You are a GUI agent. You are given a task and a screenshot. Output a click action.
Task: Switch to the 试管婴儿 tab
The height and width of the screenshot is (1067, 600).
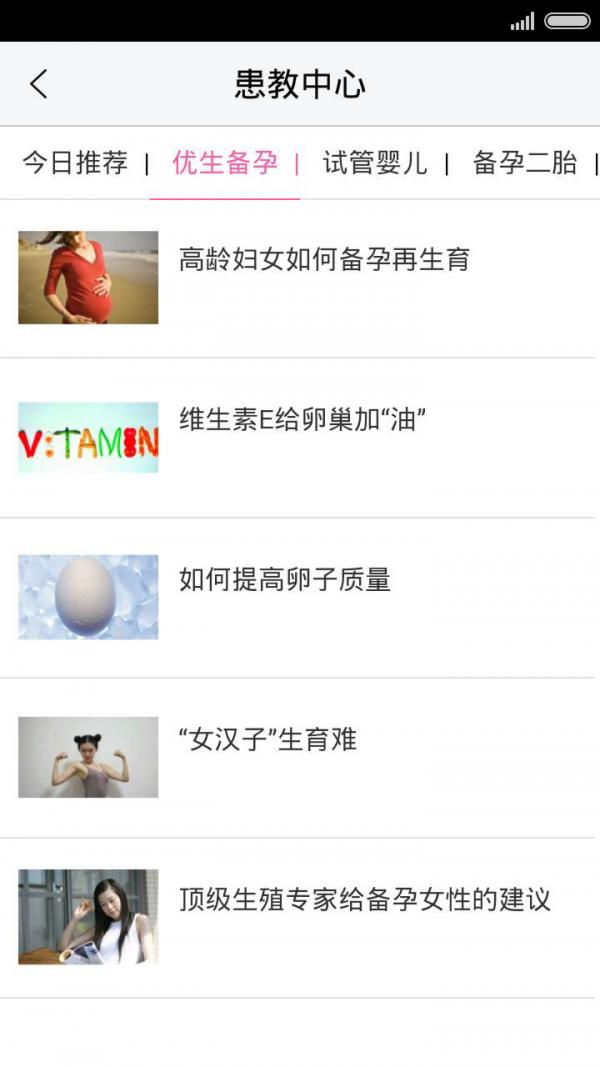(375, 163)
